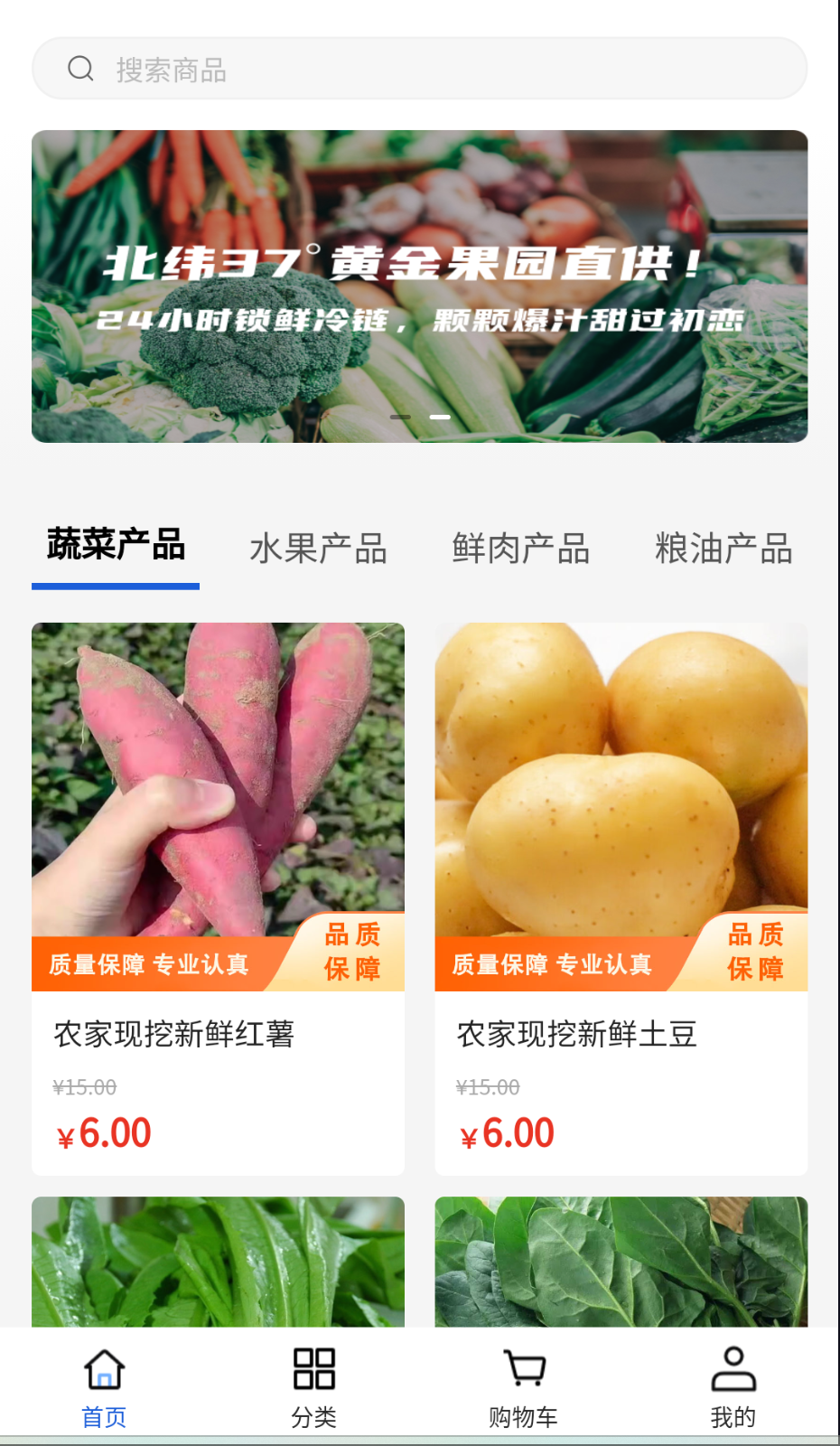
Task: Tap the sweet potato product thumbnail
Action: point(218,804)
